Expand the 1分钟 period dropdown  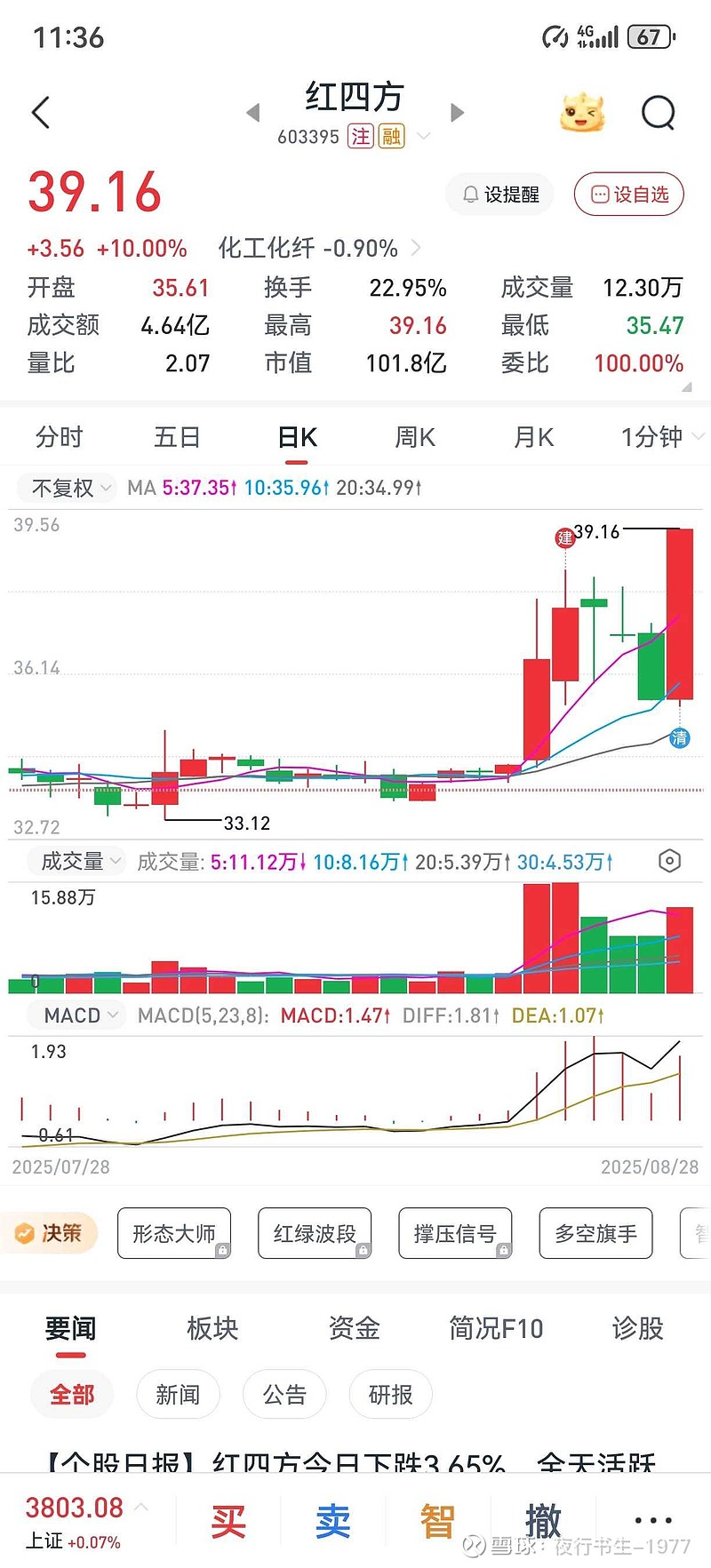click(x=660, y=437)
